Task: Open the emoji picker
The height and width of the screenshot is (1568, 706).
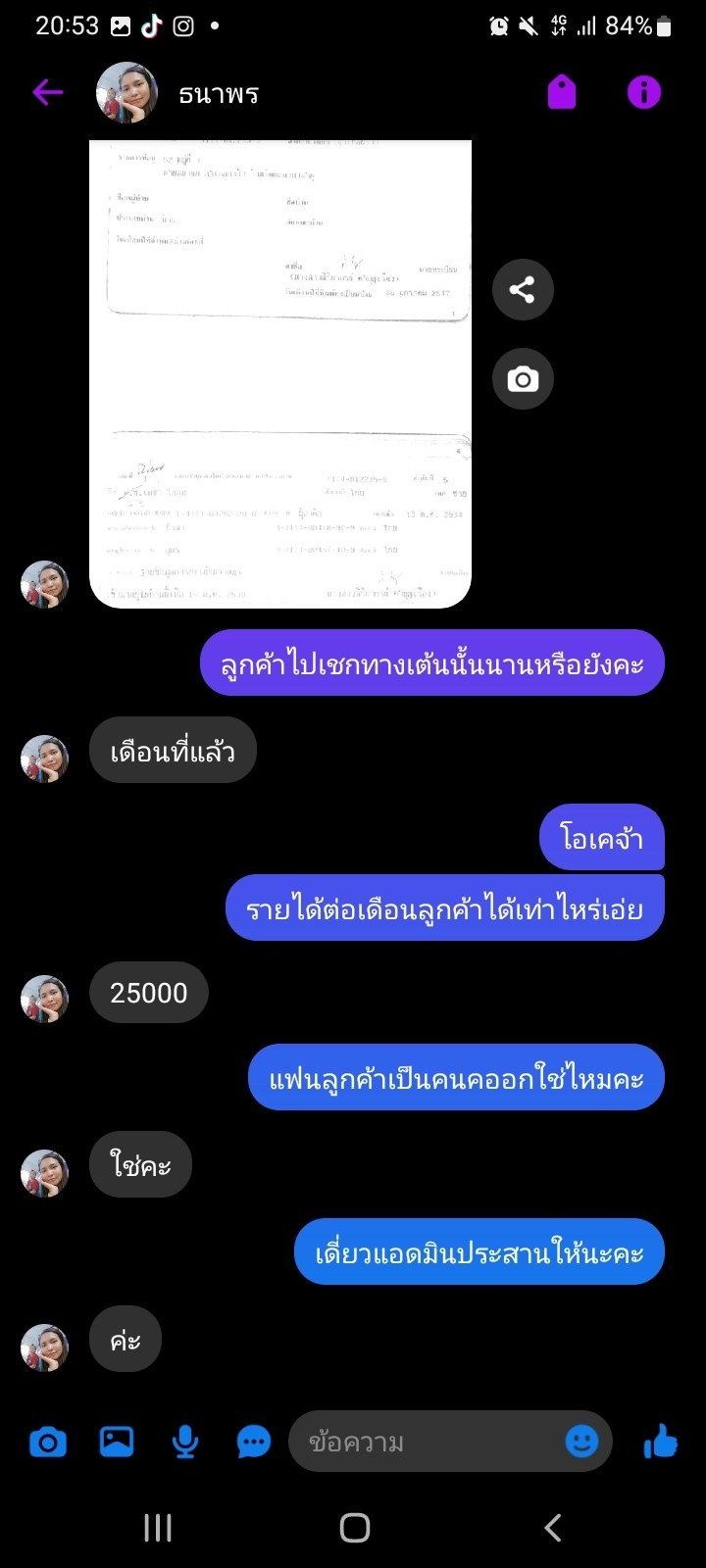Action: (582, 1442)
